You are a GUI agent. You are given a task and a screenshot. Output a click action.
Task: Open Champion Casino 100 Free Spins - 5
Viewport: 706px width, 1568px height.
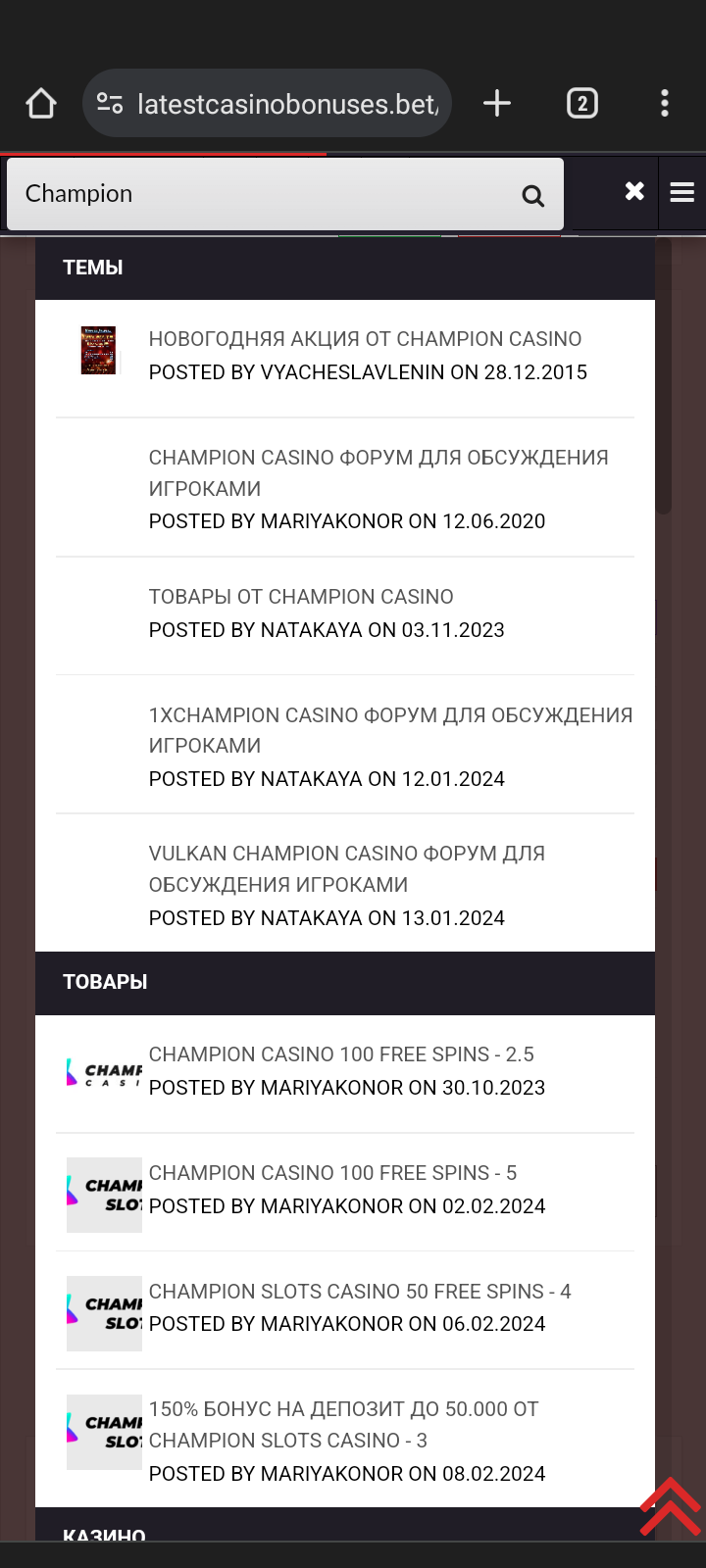(x=332, y=1173)
